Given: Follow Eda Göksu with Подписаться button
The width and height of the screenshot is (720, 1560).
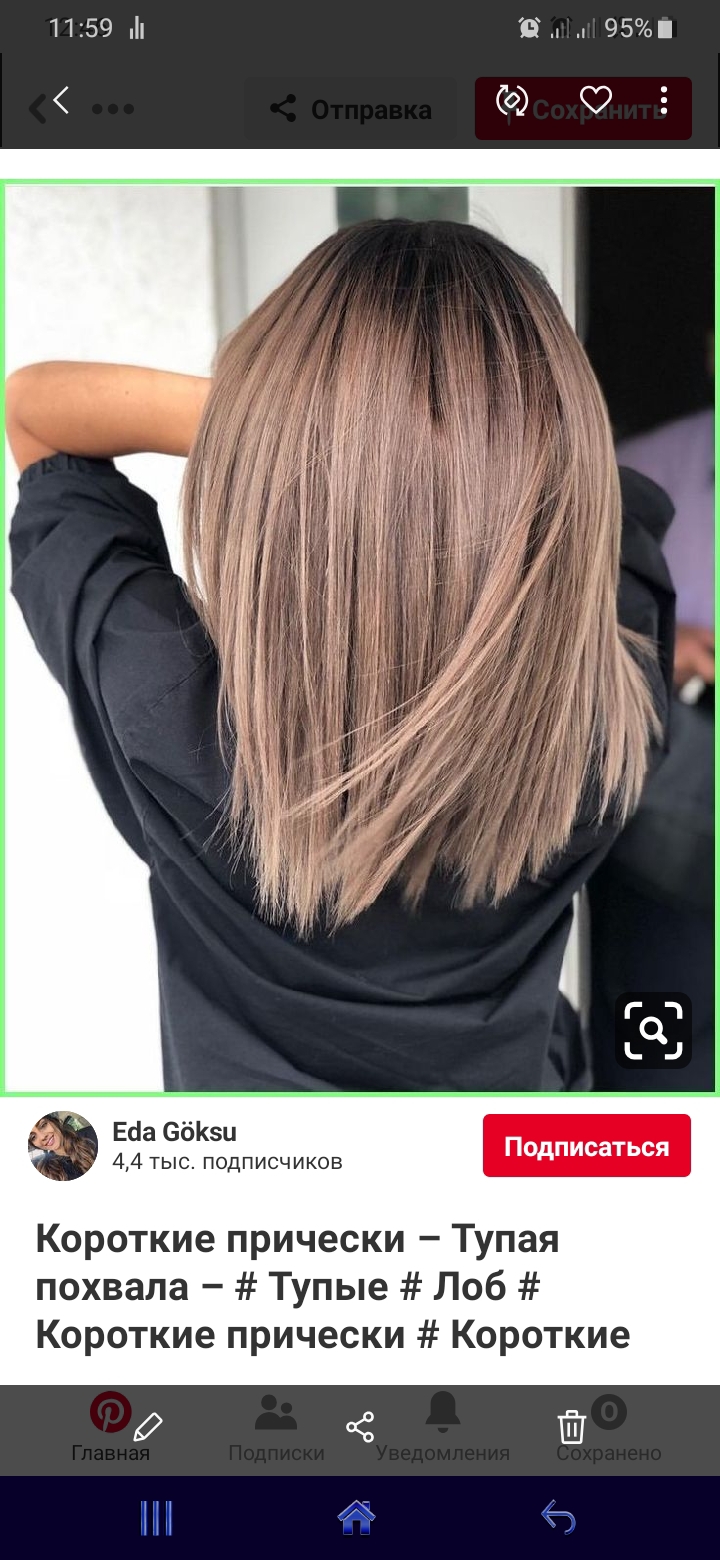Looking at the screenshot, I should 587,1146.
